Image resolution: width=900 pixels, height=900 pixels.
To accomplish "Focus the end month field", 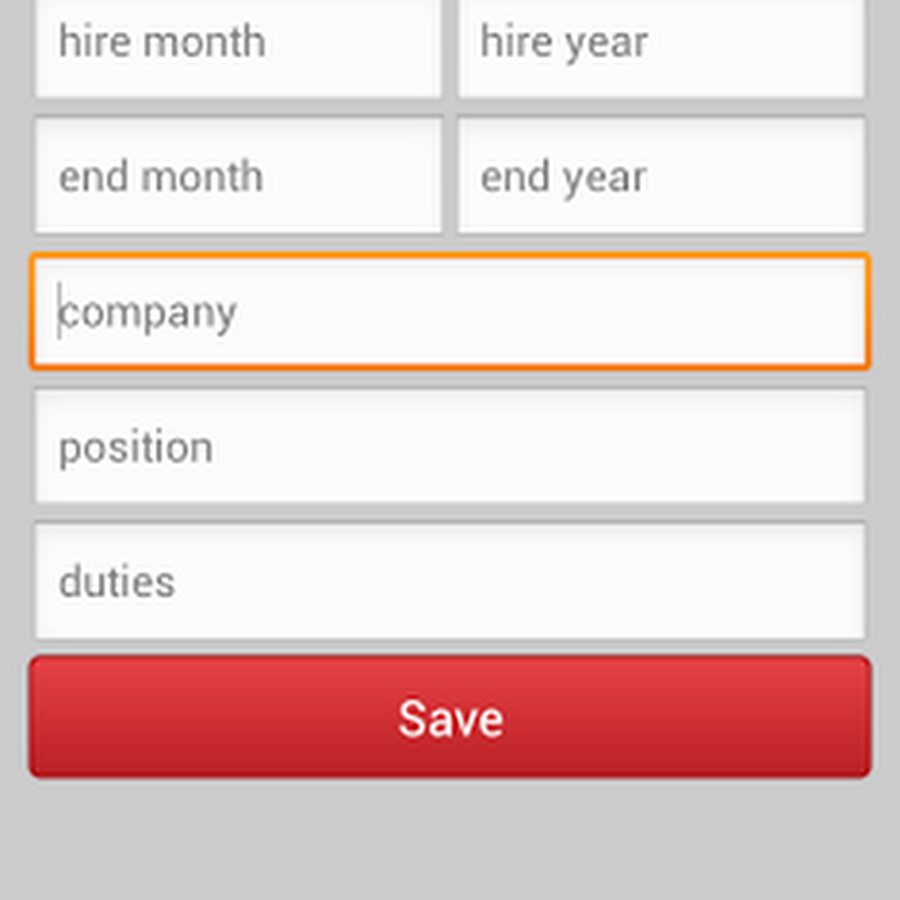I will pyautogui.click(x=238, y=176).
